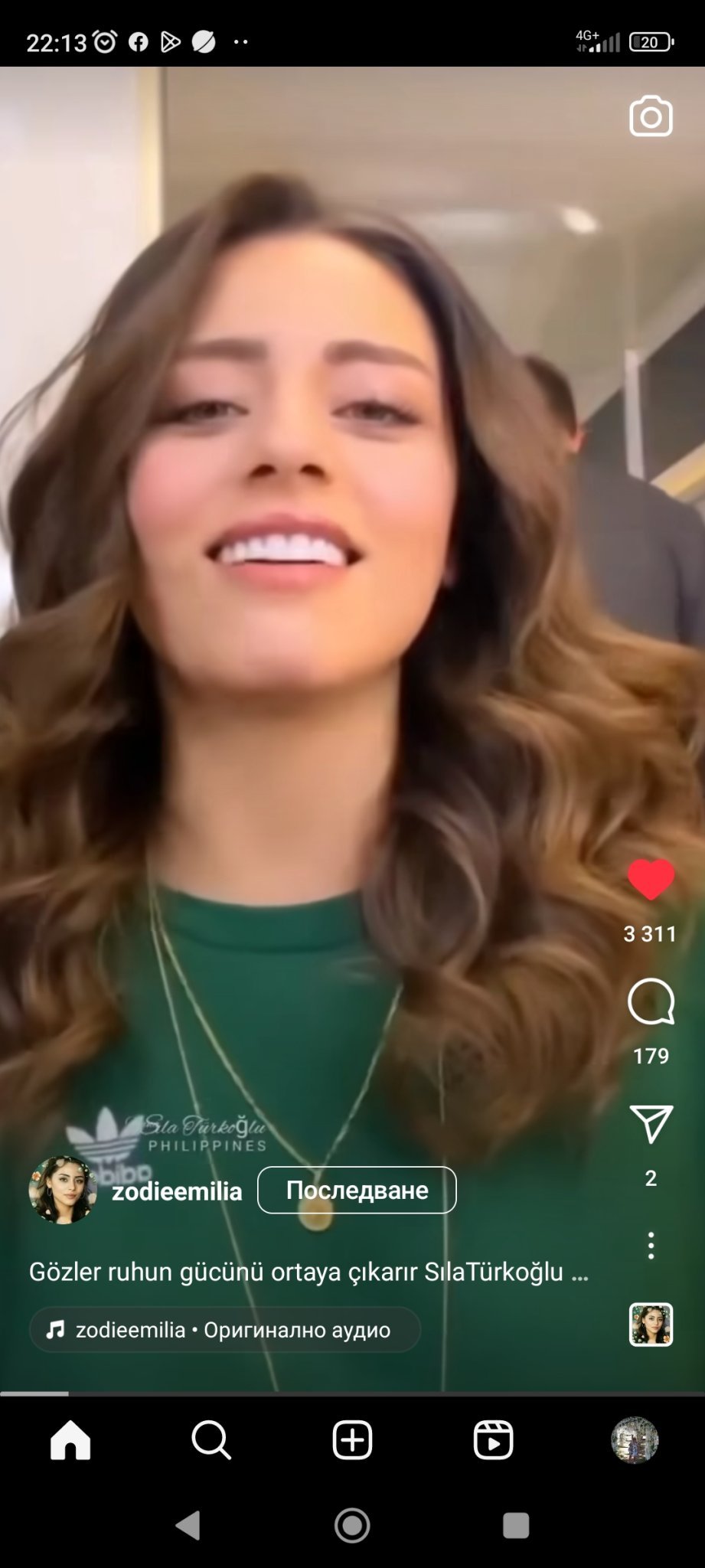Open the zodieemilia username link
Screen dimensions: 705x1568
(177, 1191)
